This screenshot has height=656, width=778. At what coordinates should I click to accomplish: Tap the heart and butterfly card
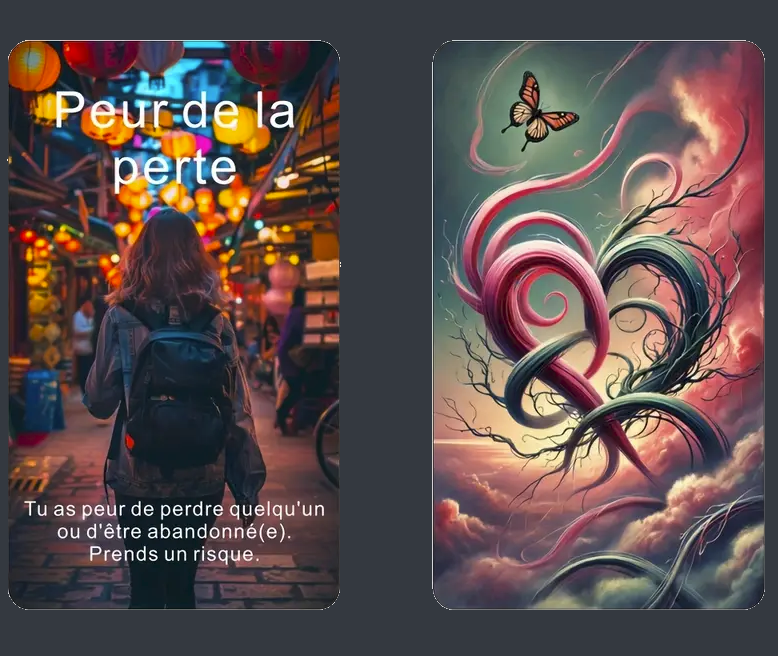(598, 325)
